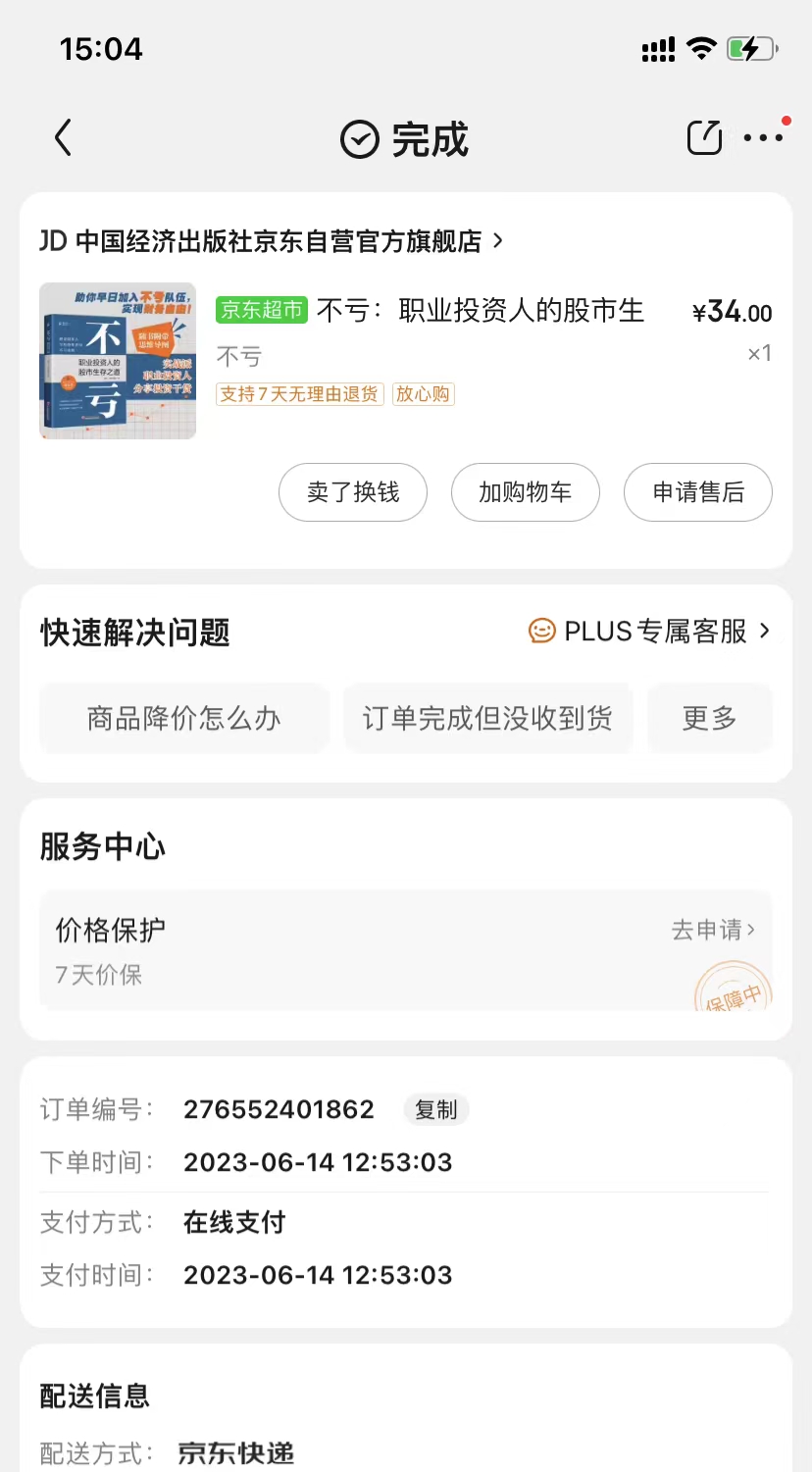
Task: Tap the 卖了换钱 button
Action: pos(353,492)
